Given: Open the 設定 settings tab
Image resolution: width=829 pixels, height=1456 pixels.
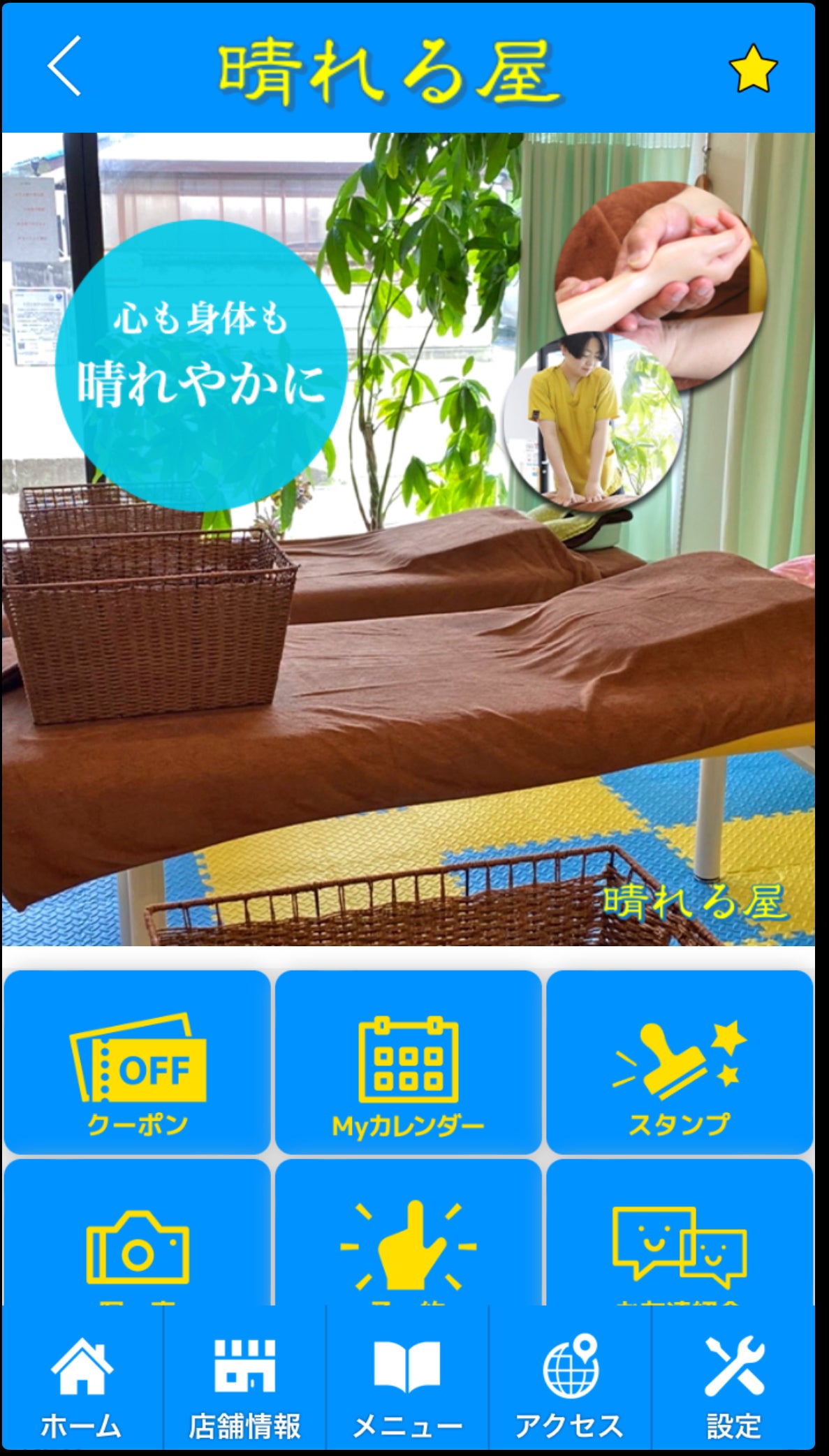Looking at the screenshot, I should [733, 1379].
